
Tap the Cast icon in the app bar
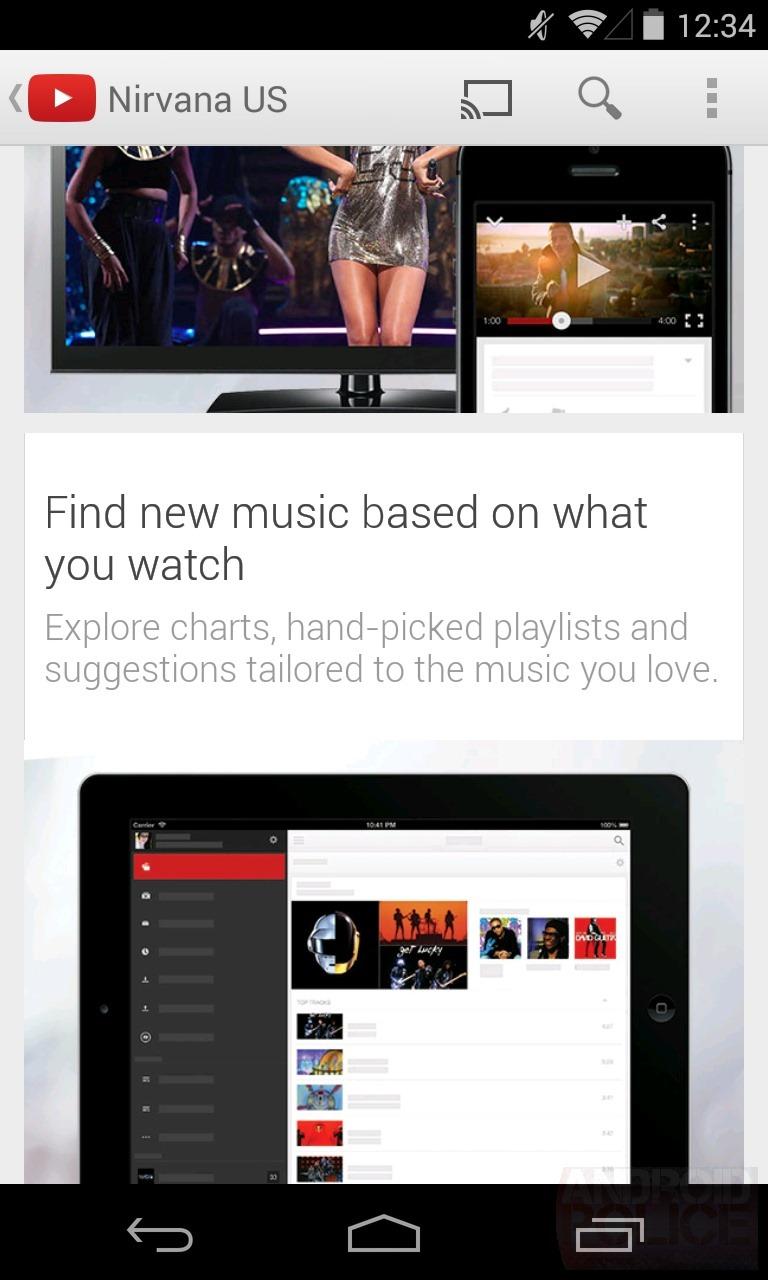tap(486, 99)
